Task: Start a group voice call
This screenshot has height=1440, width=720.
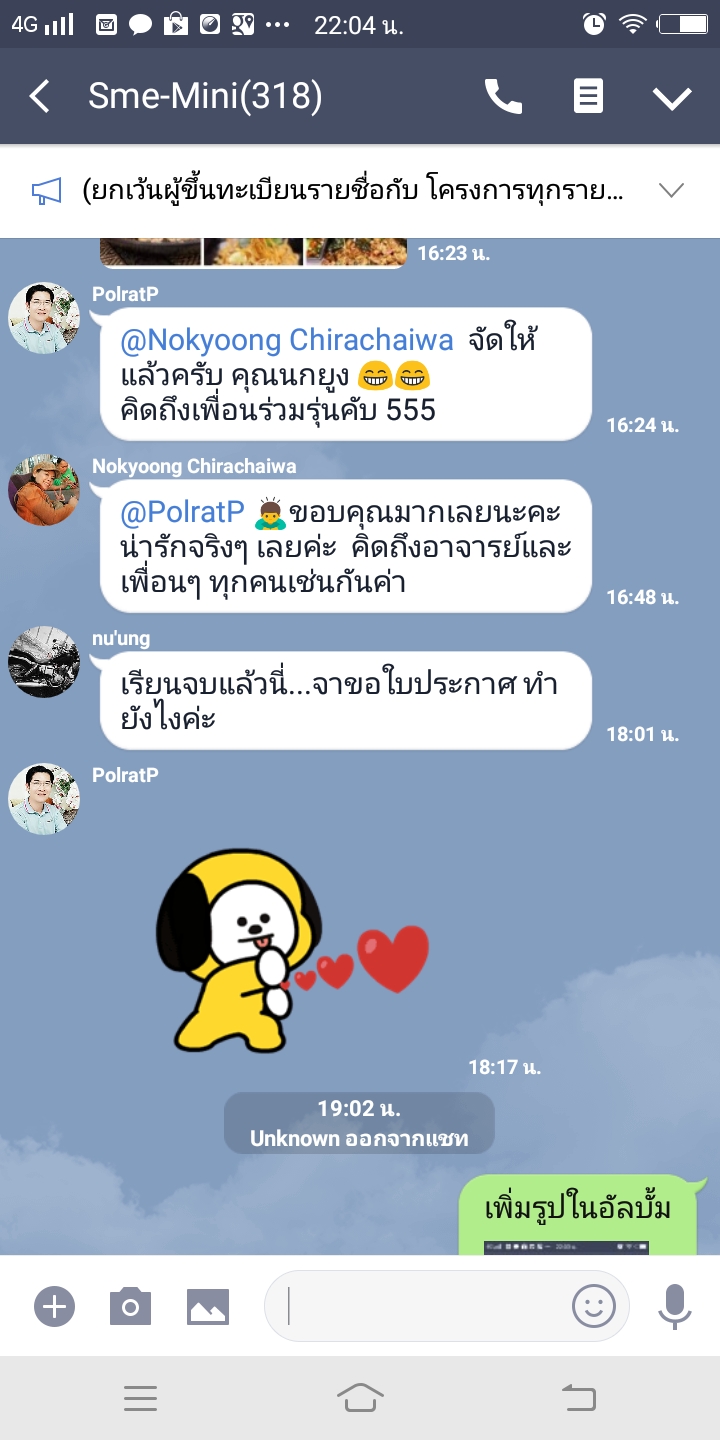Action: [503, 97]
